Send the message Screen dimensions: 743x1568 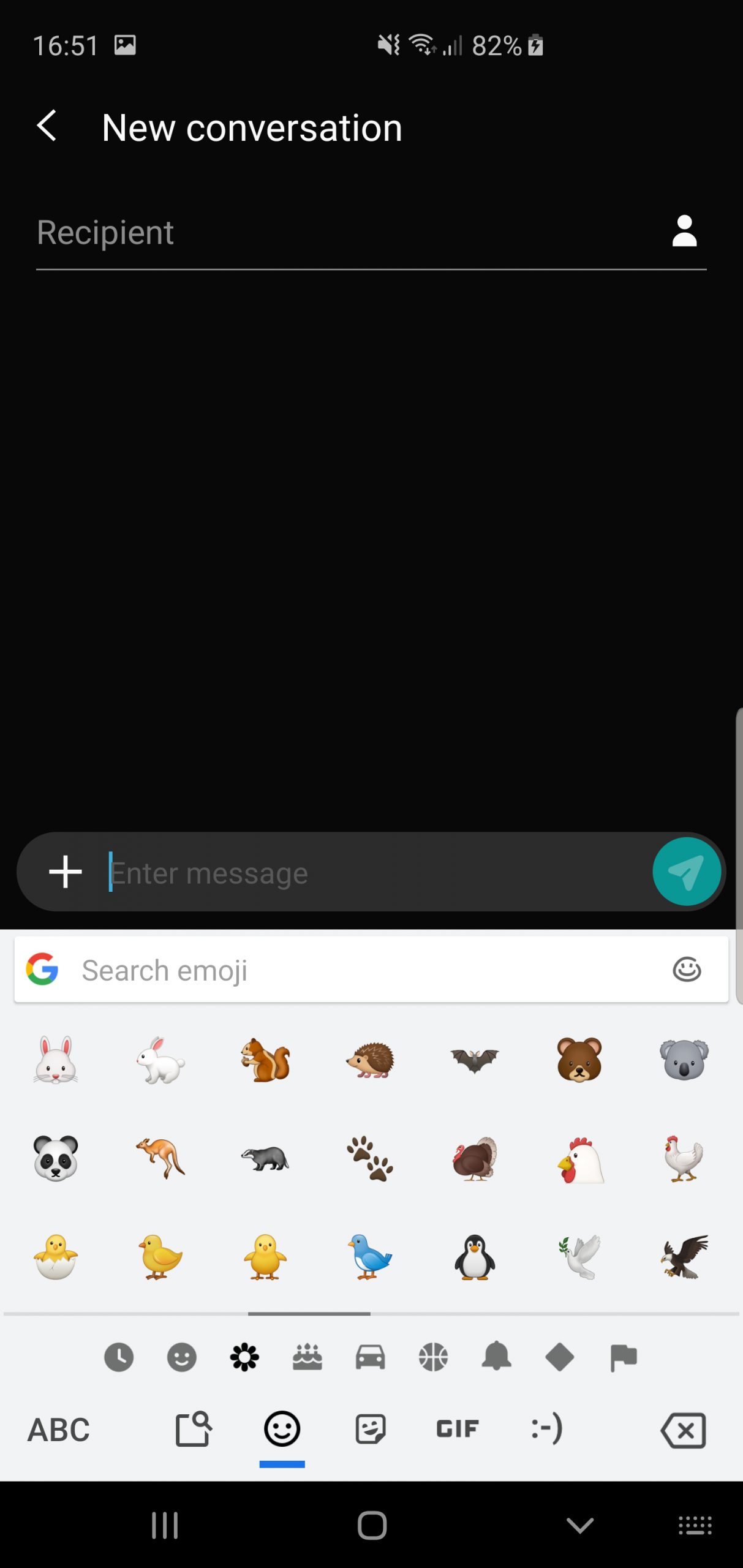687,871
